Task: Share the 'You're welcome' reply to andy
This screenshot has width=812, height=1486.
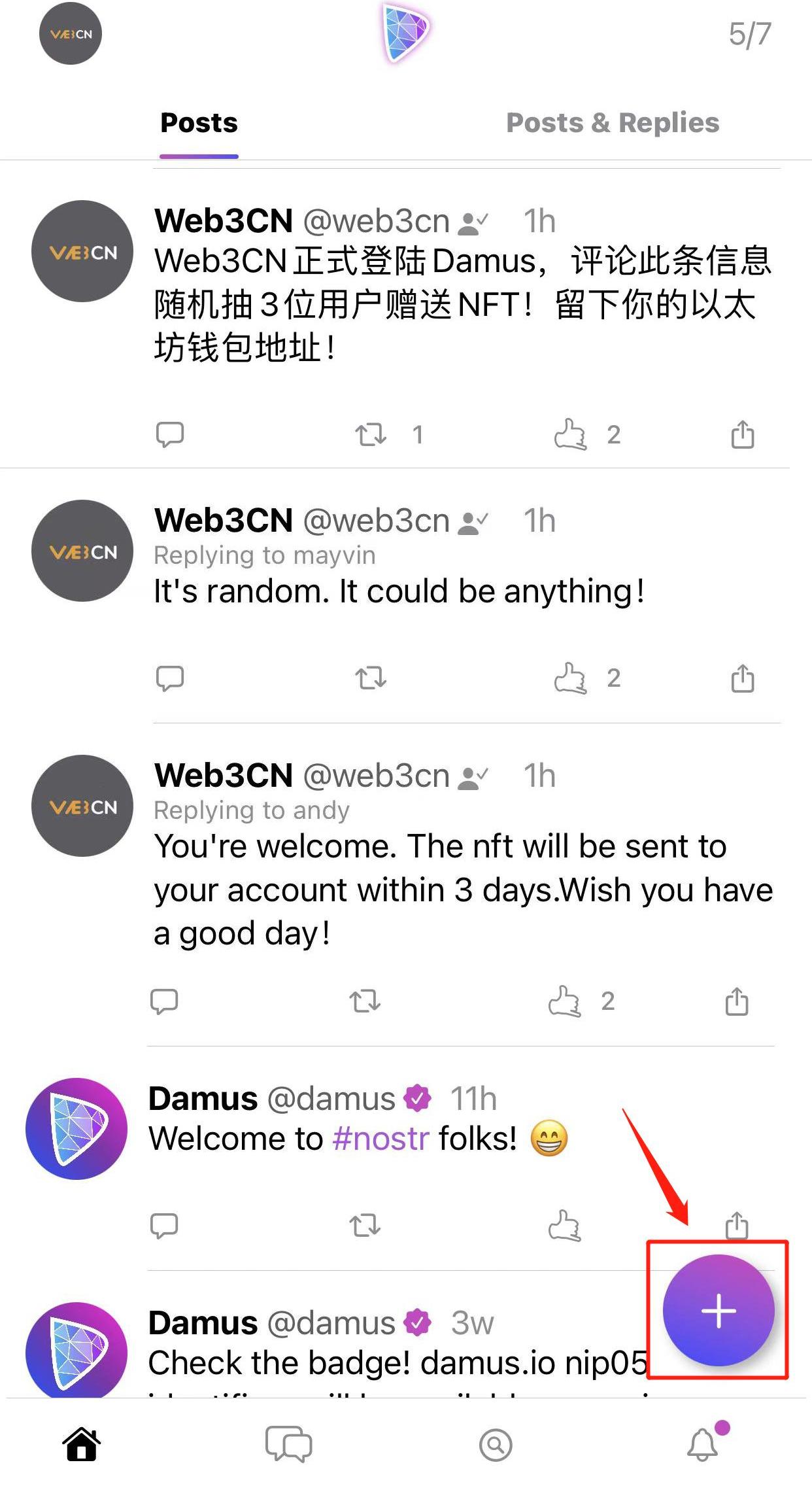Action: click(x=737, y=1001)
